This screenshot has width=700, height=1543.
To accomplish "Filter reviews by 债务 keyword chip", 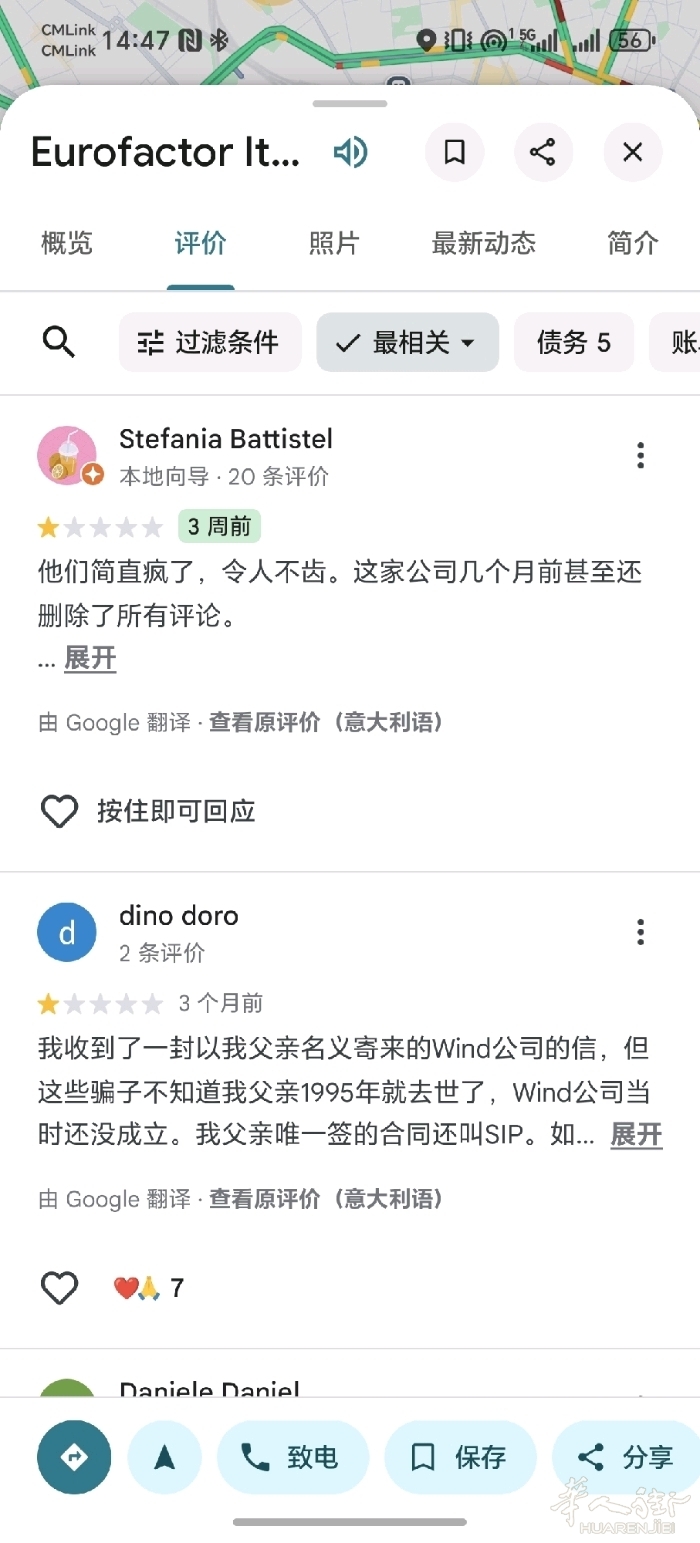I will pyautogui.click(x=573, y=343).
